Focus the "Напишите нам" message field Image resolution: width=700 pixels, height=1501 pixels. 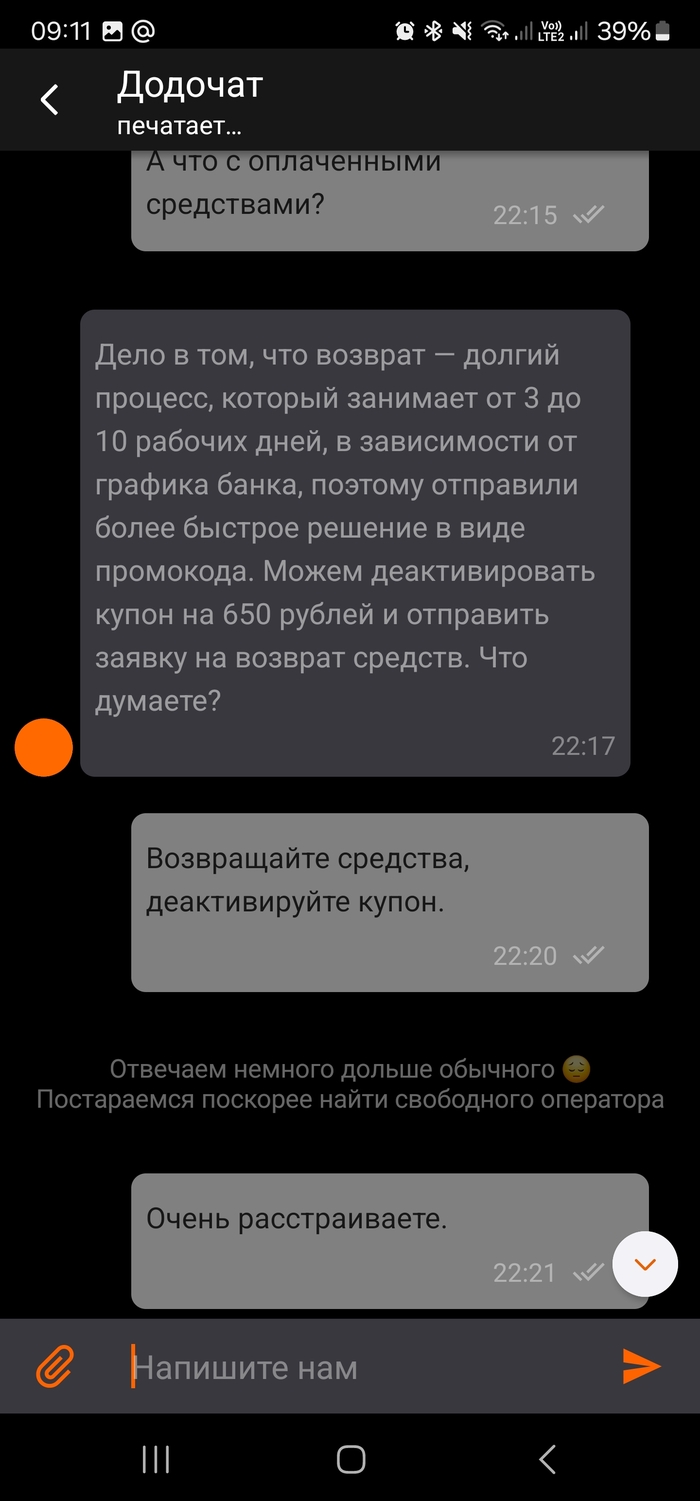pyautogui.click(x=360, y=1367)
